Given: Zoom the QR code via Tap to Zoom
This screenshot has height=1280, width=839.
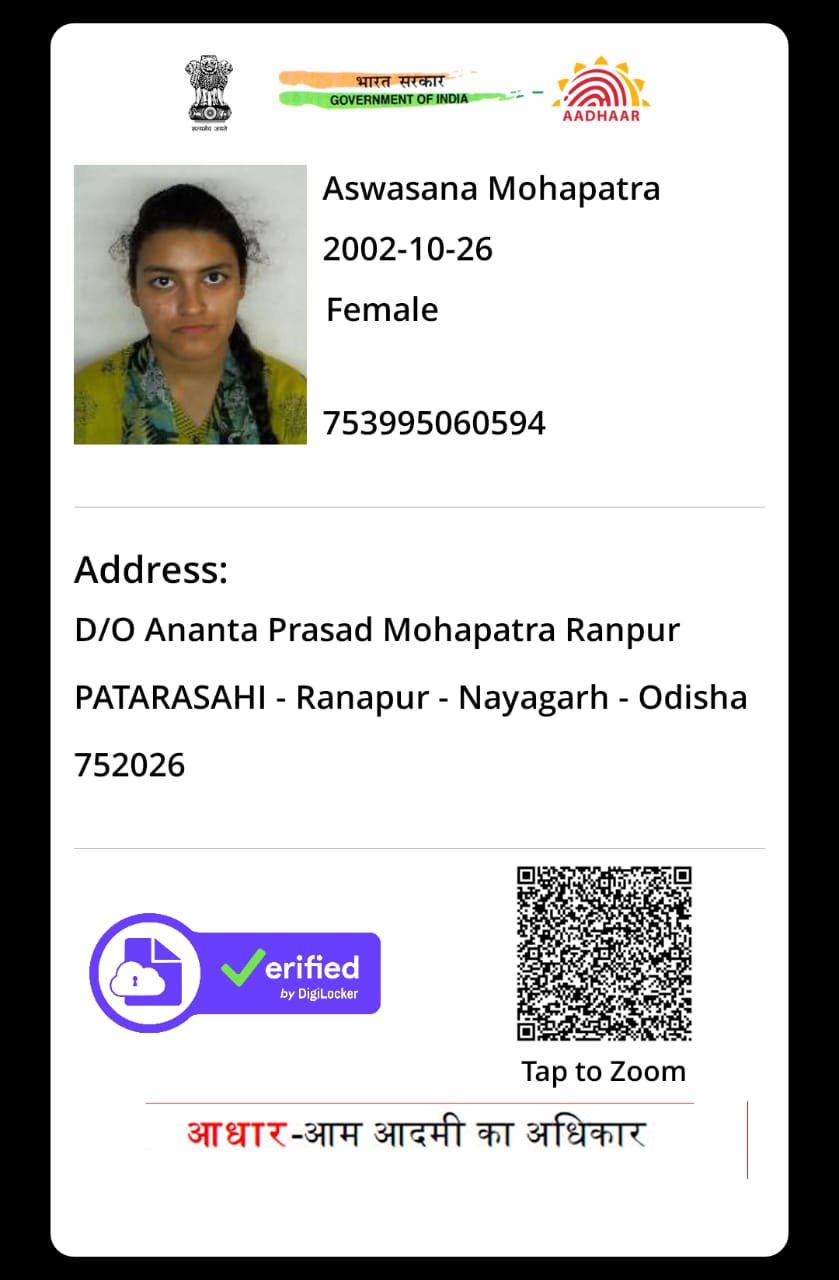Looking at the screenshot, I should (x=604, y=955).
